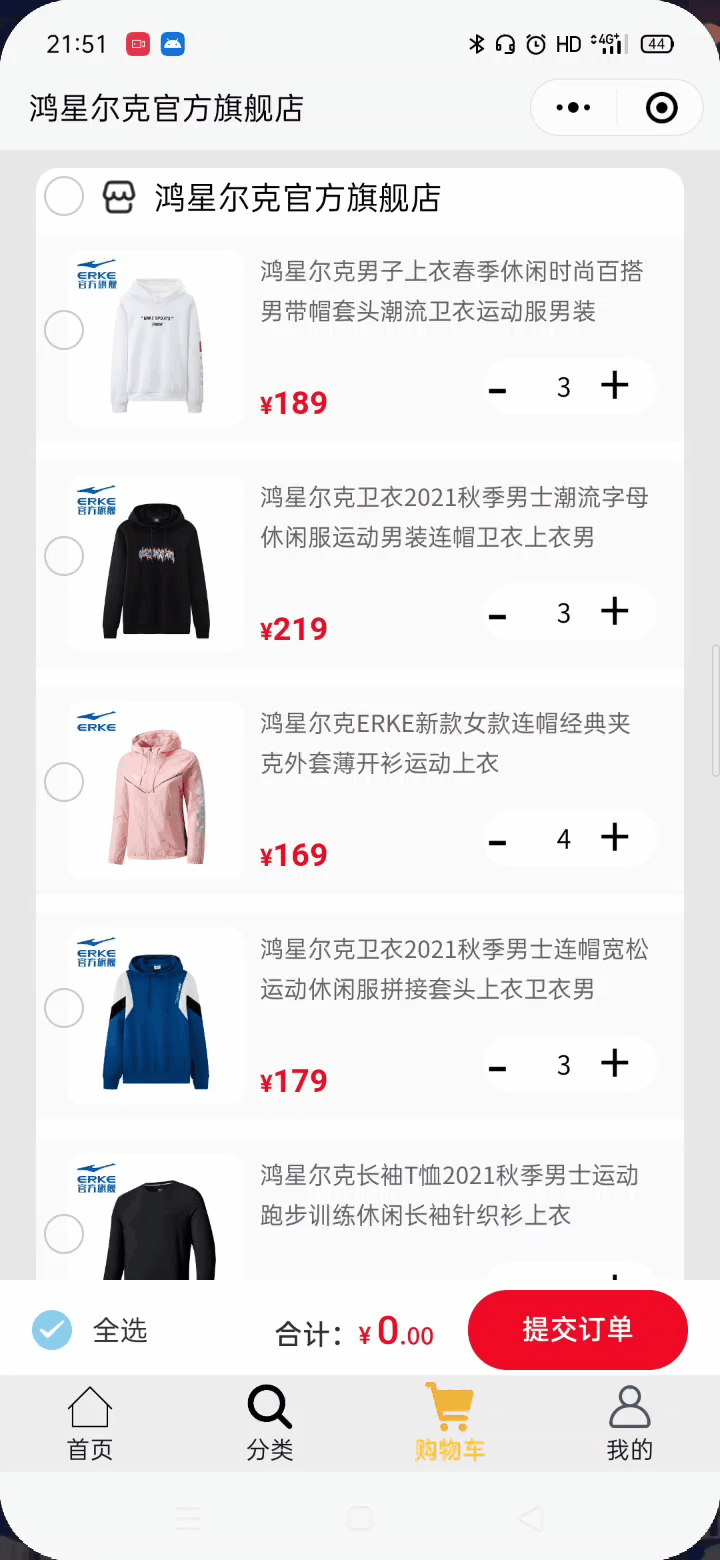
Task: Increase quantity of the ¥219 hoodie
Action: [615, 612]
